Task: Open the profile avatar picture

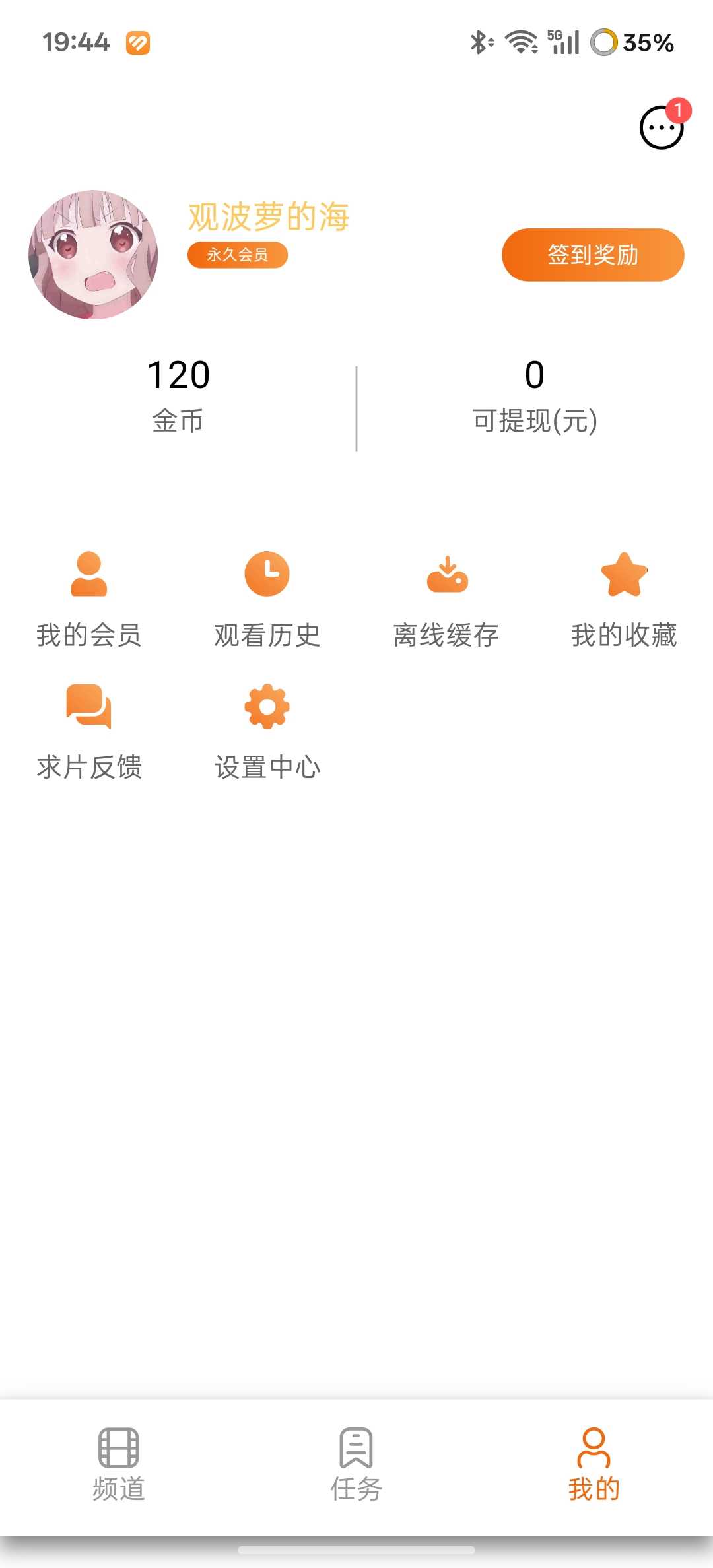Action: tap(93, 255)
